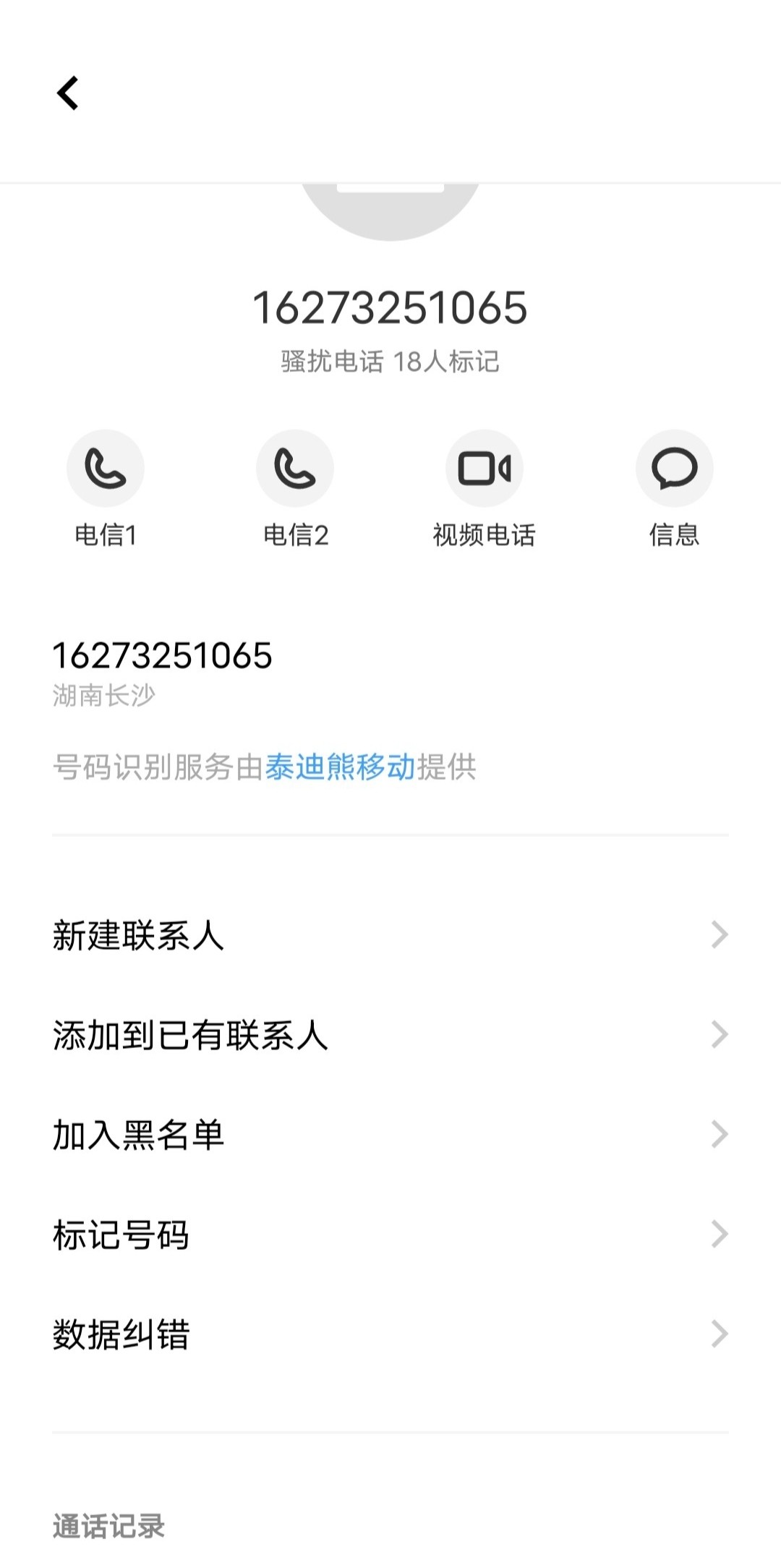Image resolution: width=781 pixels, height=1568 pixels.
Task: Open the 泰迪熊移动 link
Action: click(x=340, y=767)
